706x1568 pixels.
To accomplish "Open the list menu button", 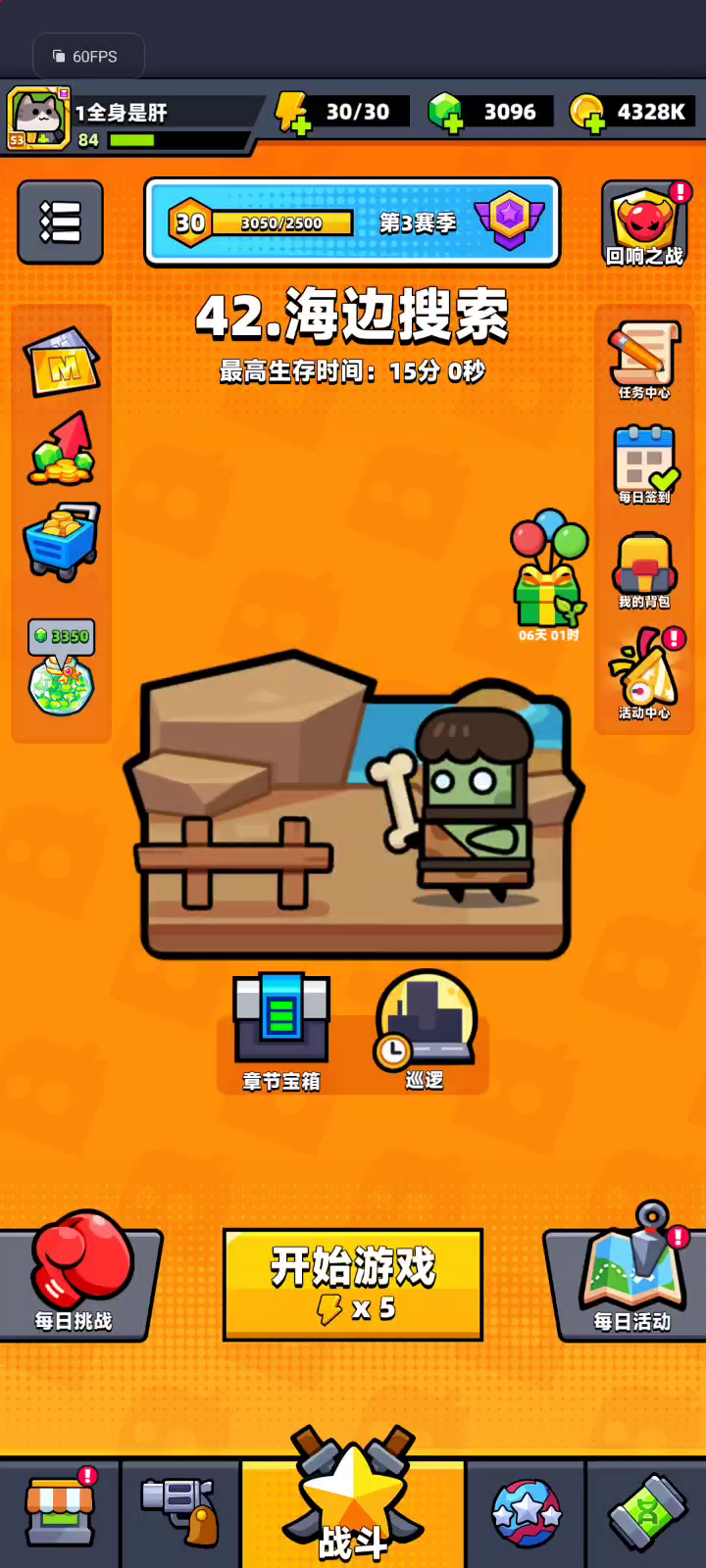I will pos(60,222).
